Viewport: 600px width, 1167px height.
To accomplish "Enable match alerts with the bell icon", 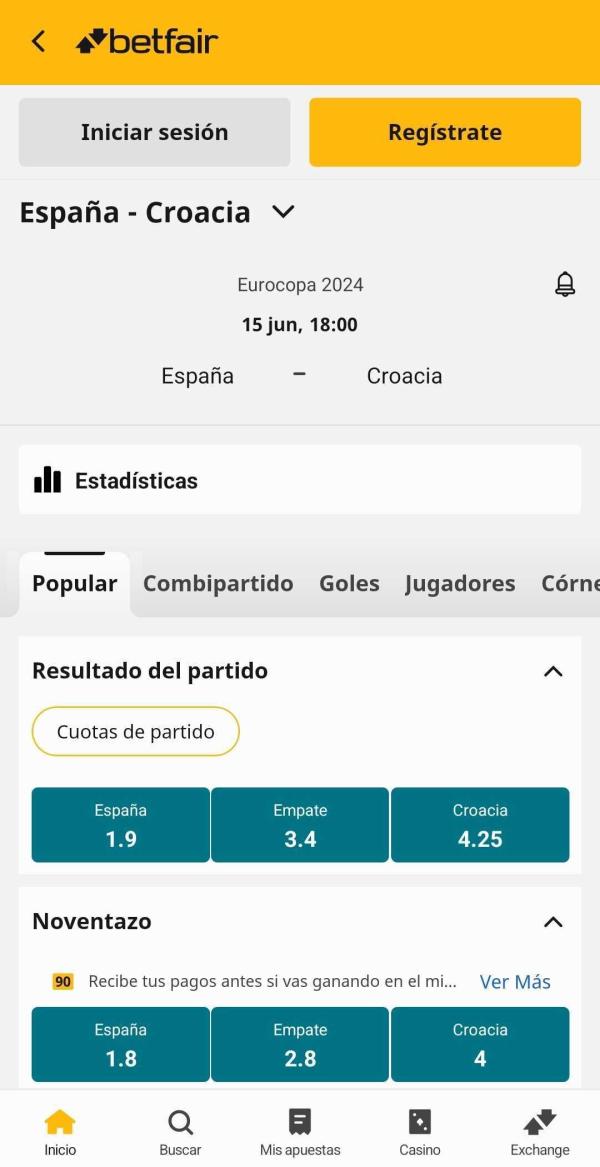I will pyautogui.click(x=565, y=284).
